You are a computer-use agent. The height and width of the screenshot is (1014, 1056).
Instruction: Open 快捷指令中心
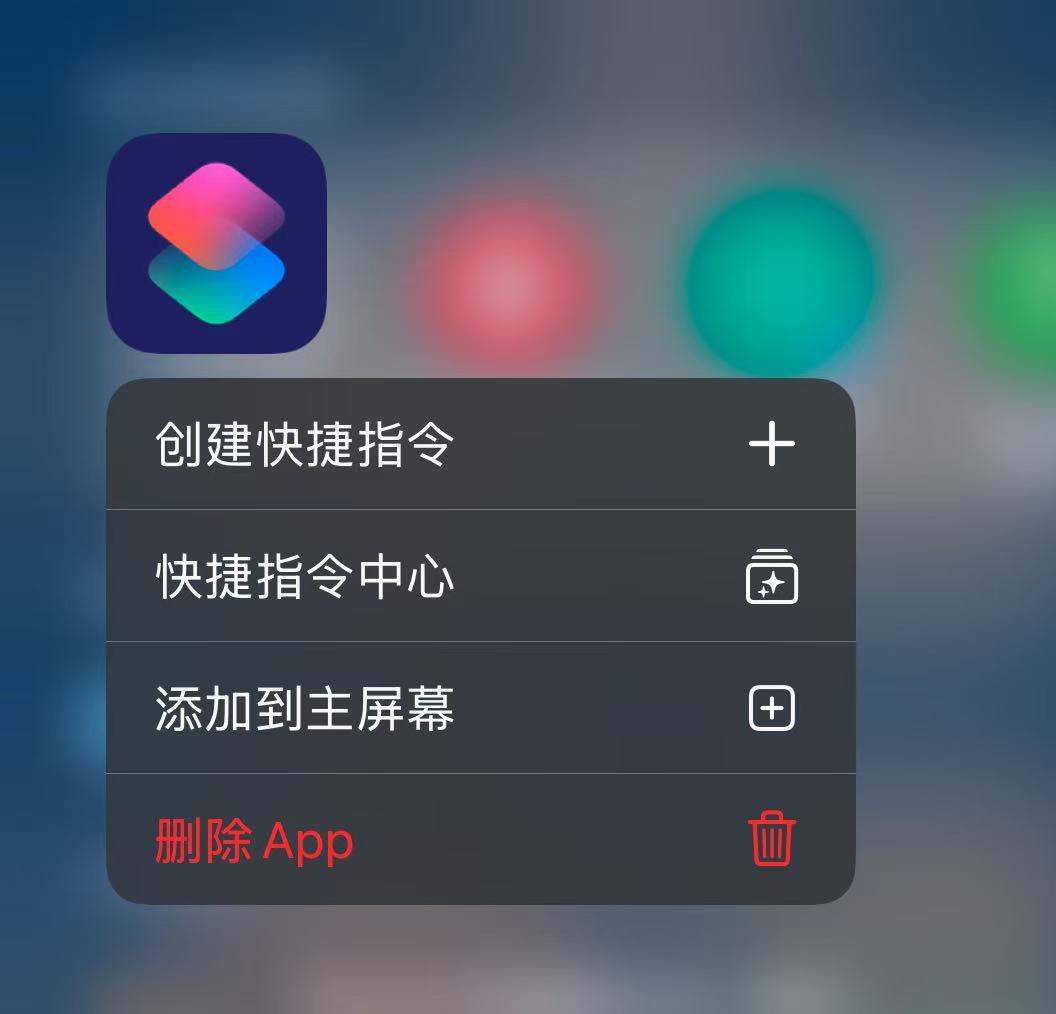(480, 577)
